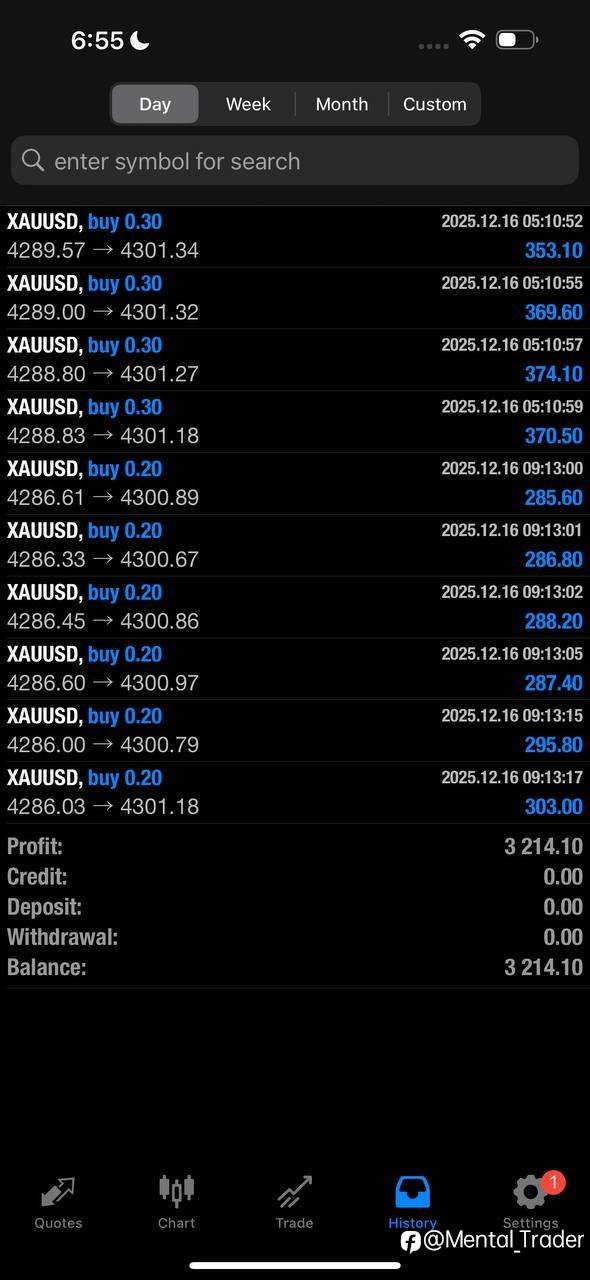Open the XAUUSD trade with profit 303.00
590x1280 pixels.
click(x=295, y=794)
